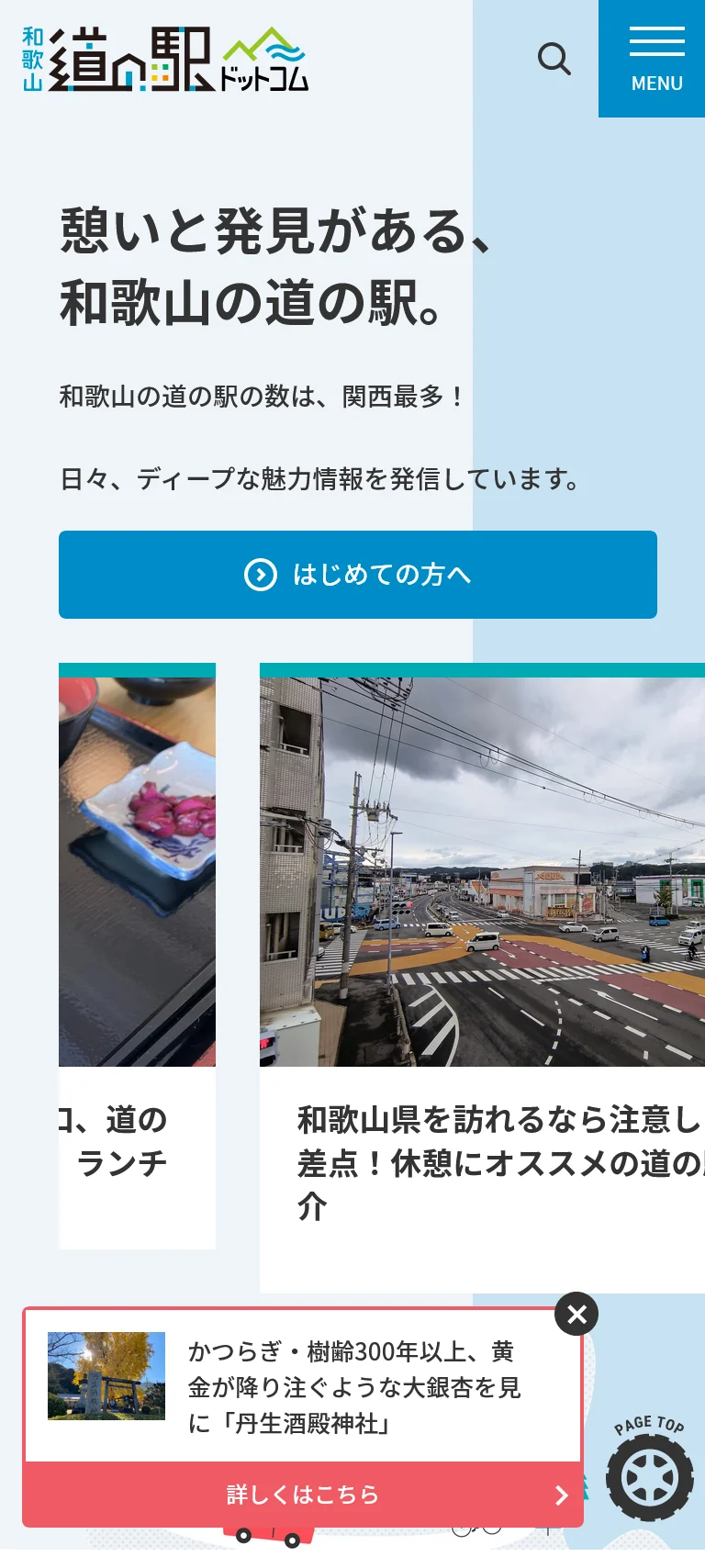Go to the 和歌山 道の駅ドットコム homepage logo
Screen dimensions: 705x1568
[x=165, y=60]
